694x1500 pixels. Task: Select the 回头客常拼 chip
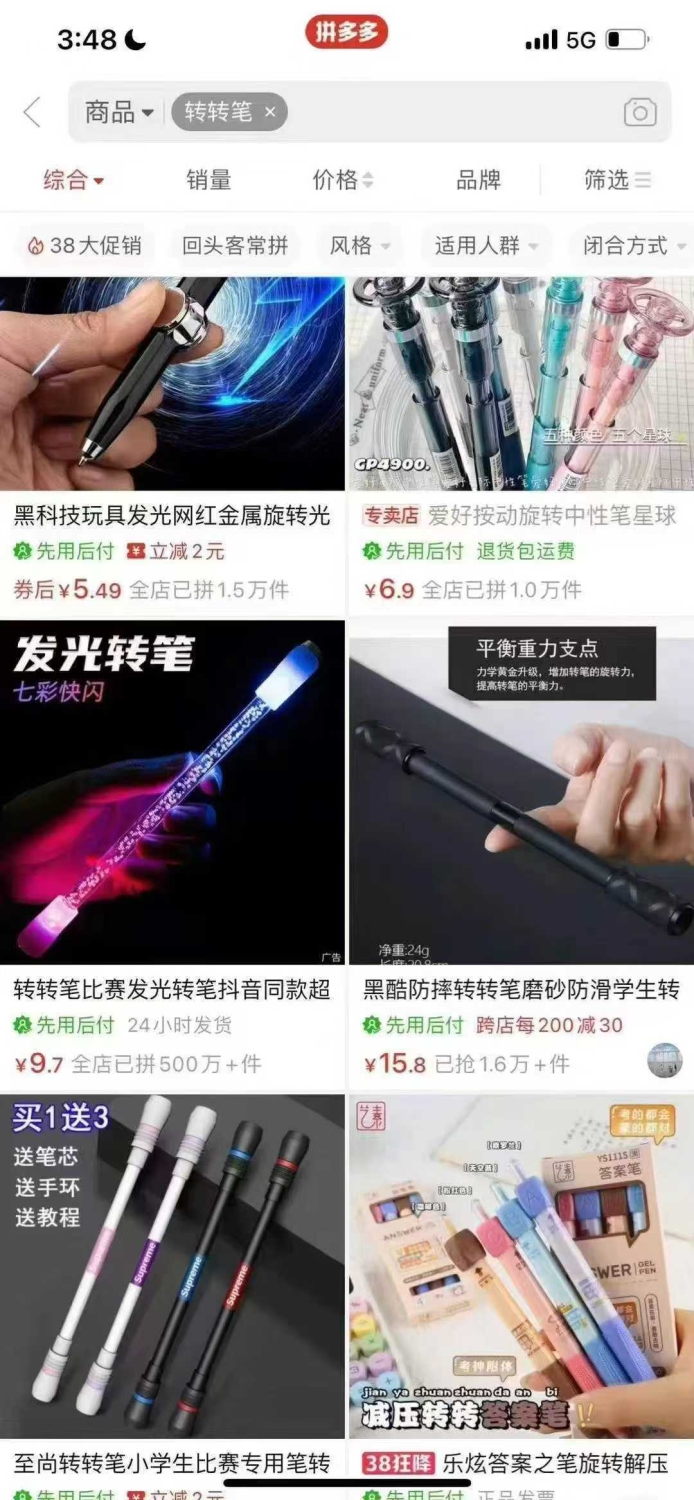pos(235,245)
